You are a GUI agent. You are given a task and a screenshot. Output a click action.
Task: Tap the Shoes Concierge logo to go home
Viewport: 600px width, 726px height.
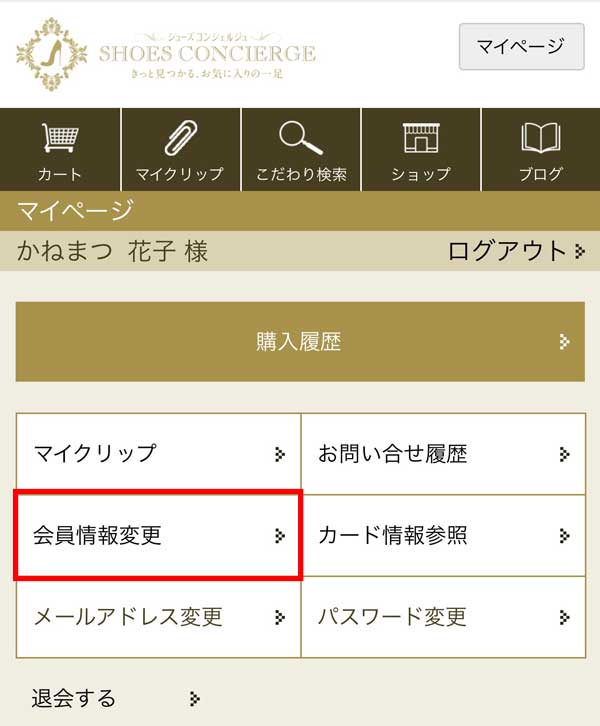165,52
